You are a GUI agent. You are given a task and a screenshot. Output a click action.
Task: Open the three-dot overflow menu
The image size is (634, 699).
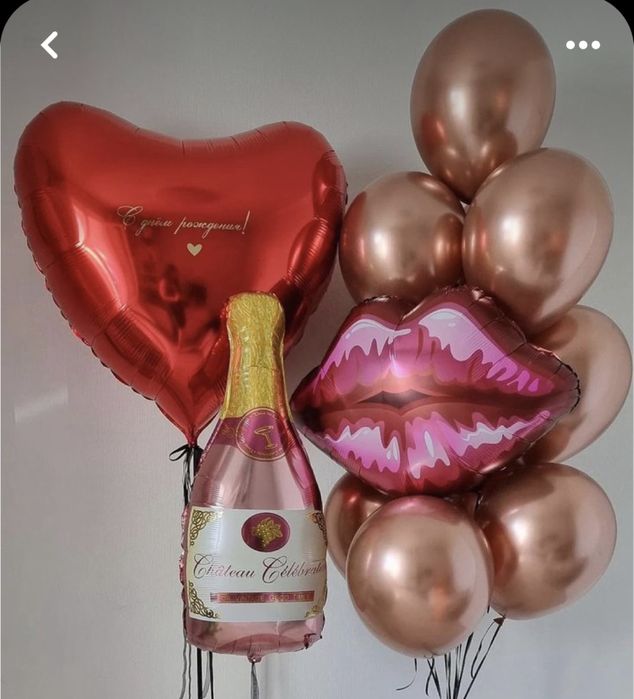click(583, 45)
